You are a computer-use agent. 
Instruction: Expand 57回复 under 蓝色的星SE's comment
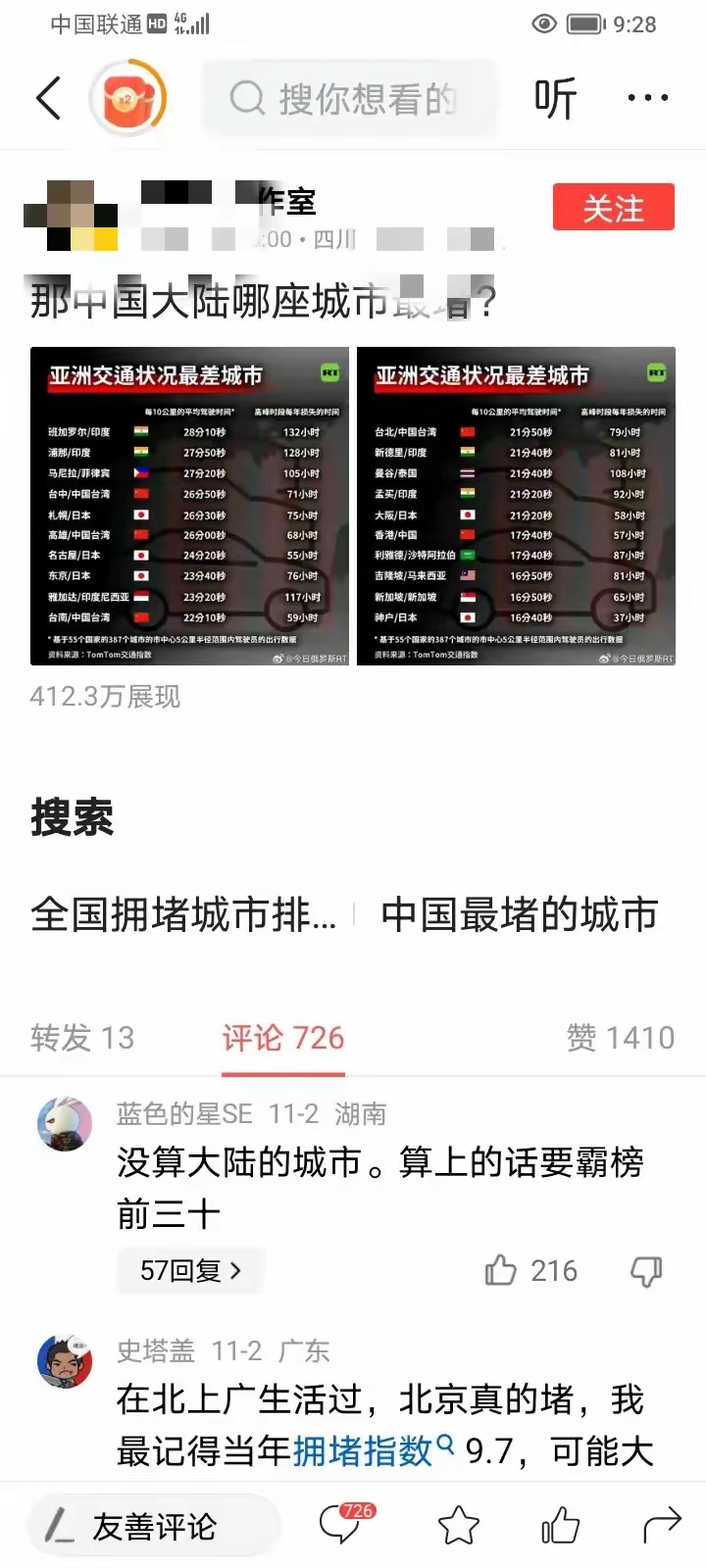[x=190, y=1271]
